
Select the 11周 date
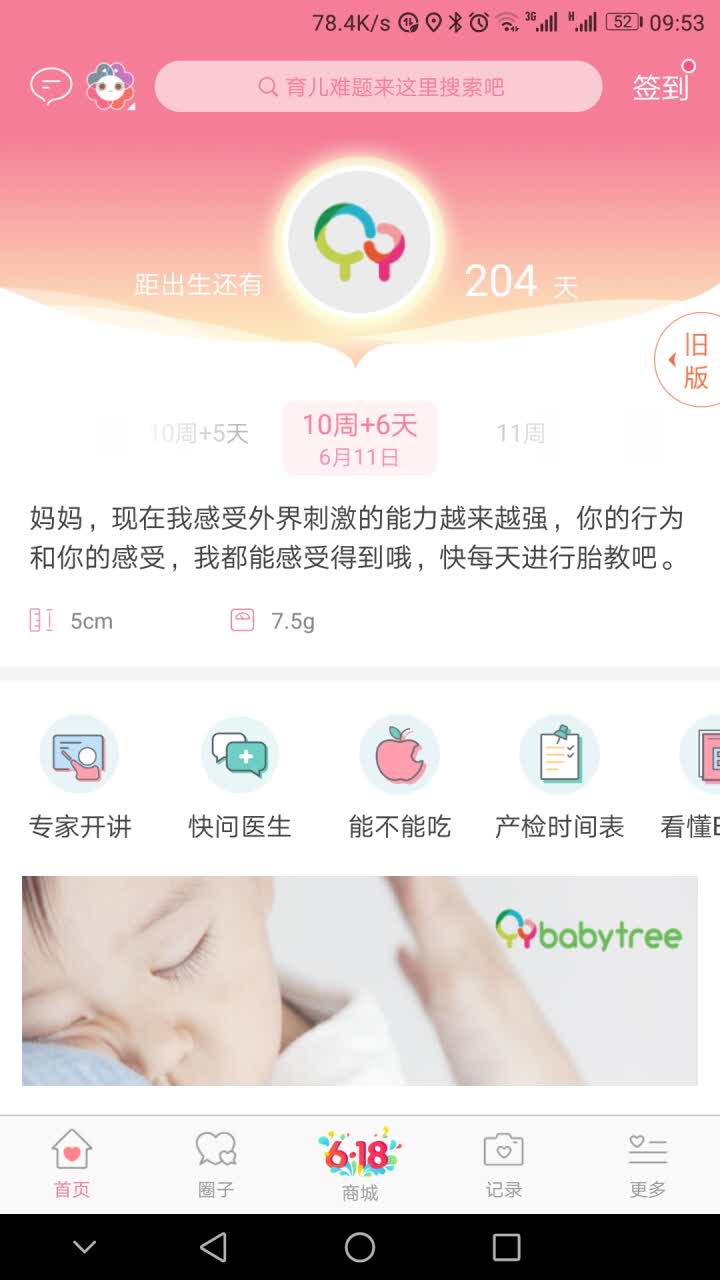(520, 433)
